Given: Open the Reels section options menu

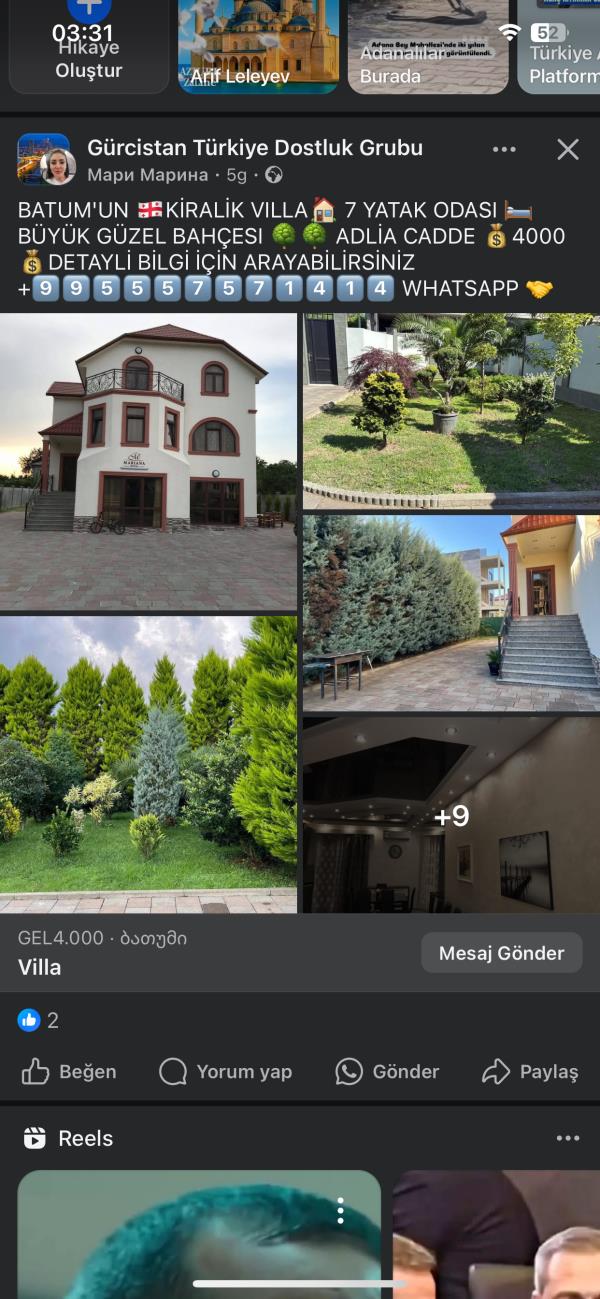Looking at the screenshot, I should point(567,1138).
